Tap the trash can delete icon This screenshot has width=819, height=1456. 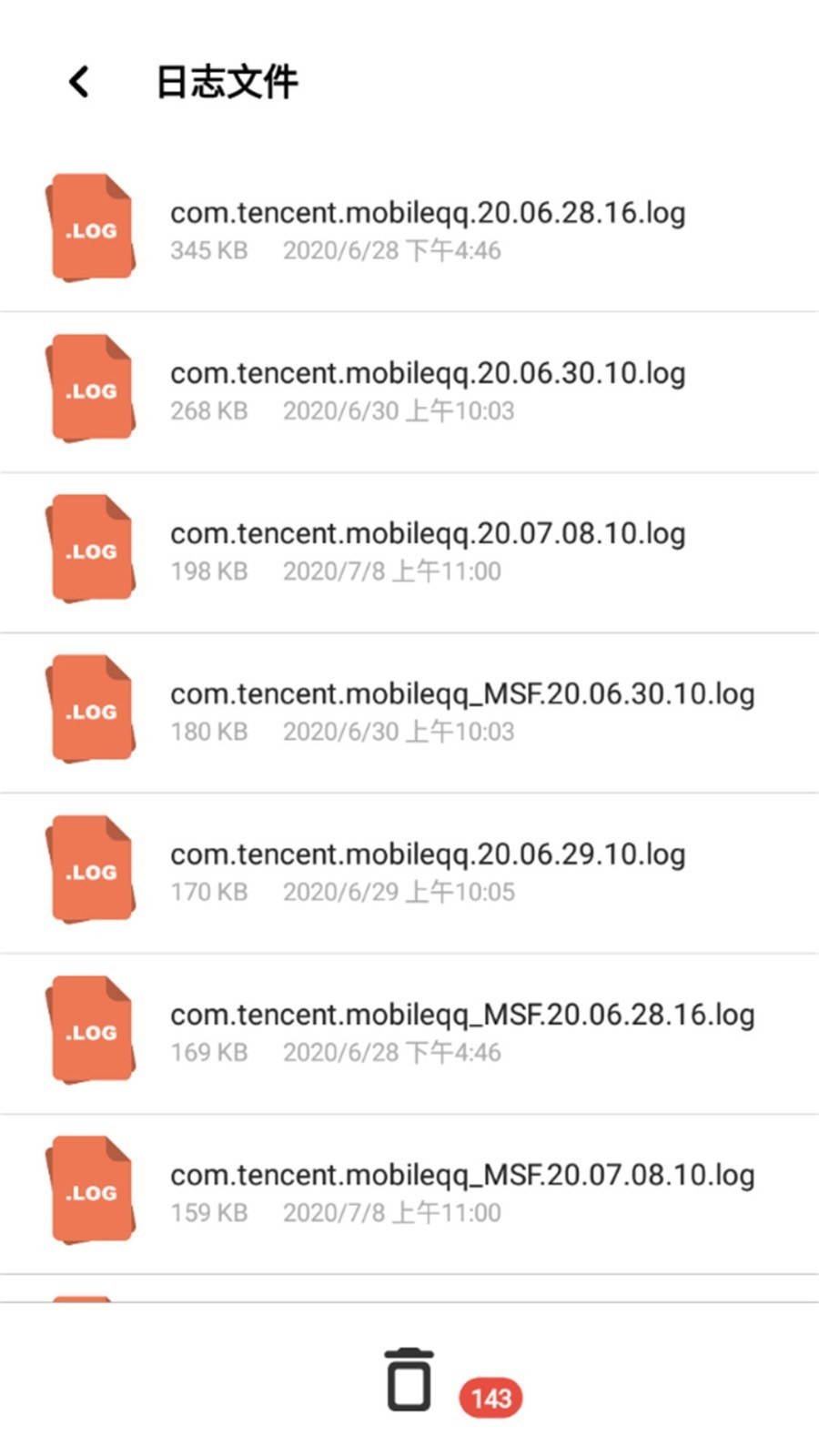pyautogui.click(x=409, y=1380)
